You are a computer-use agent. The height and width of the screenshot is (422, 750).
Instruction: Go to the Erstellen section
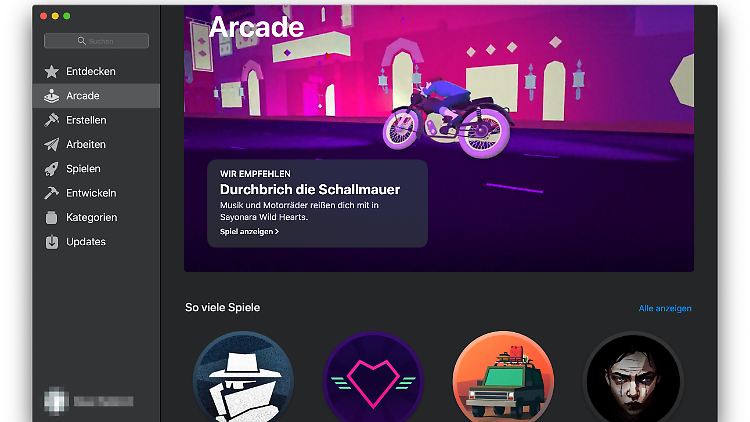(x=86, y=120)
